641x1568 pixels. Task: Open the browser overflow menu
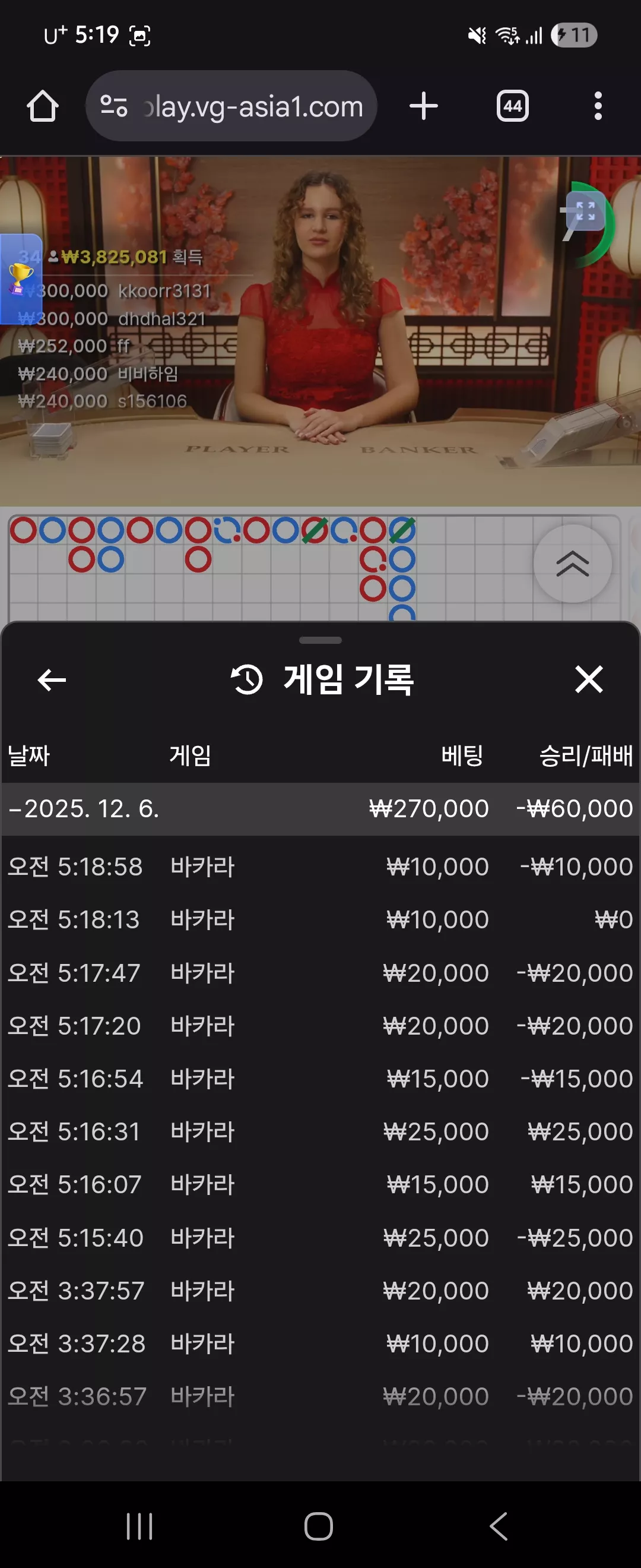(598, 106)
